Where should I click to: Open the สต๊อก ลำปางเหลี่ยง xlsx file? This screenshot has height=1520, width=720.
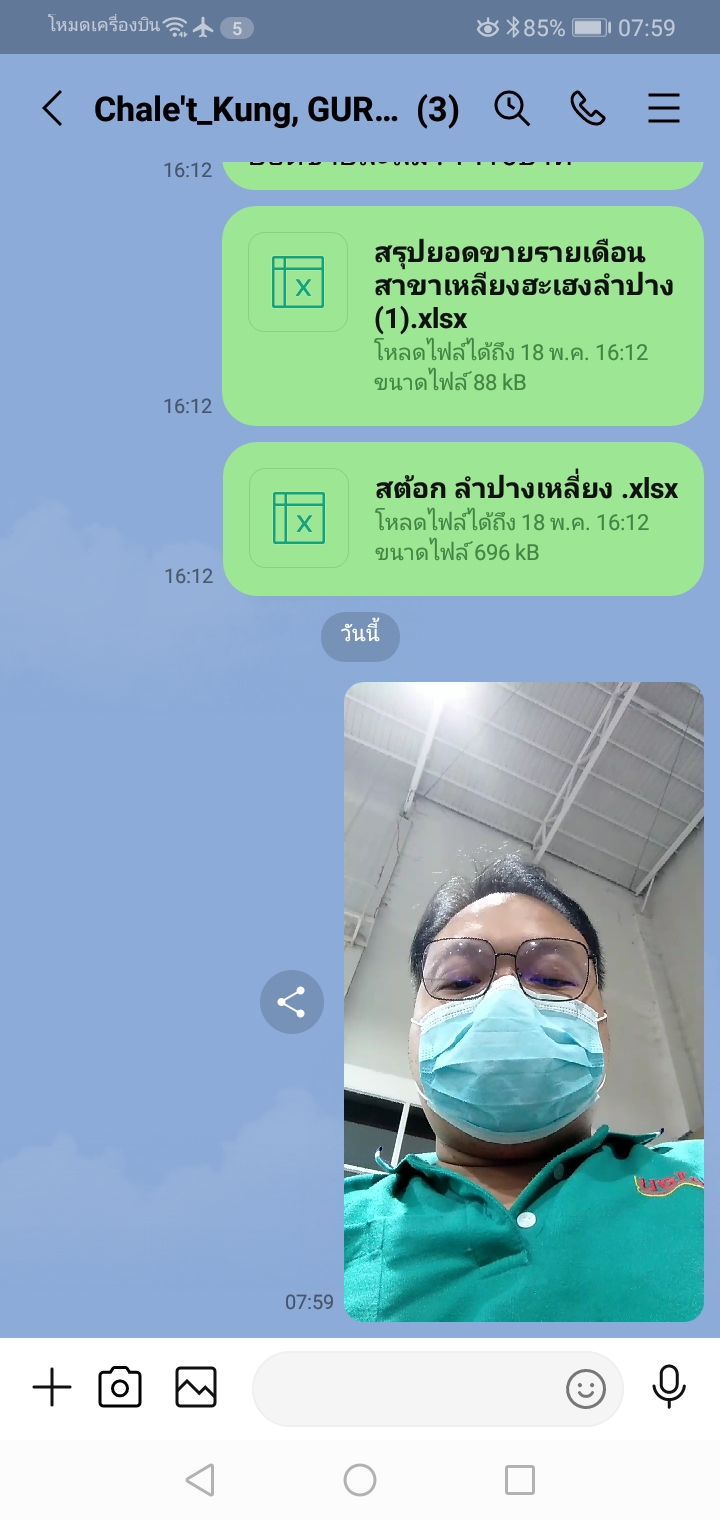point(462,519)
